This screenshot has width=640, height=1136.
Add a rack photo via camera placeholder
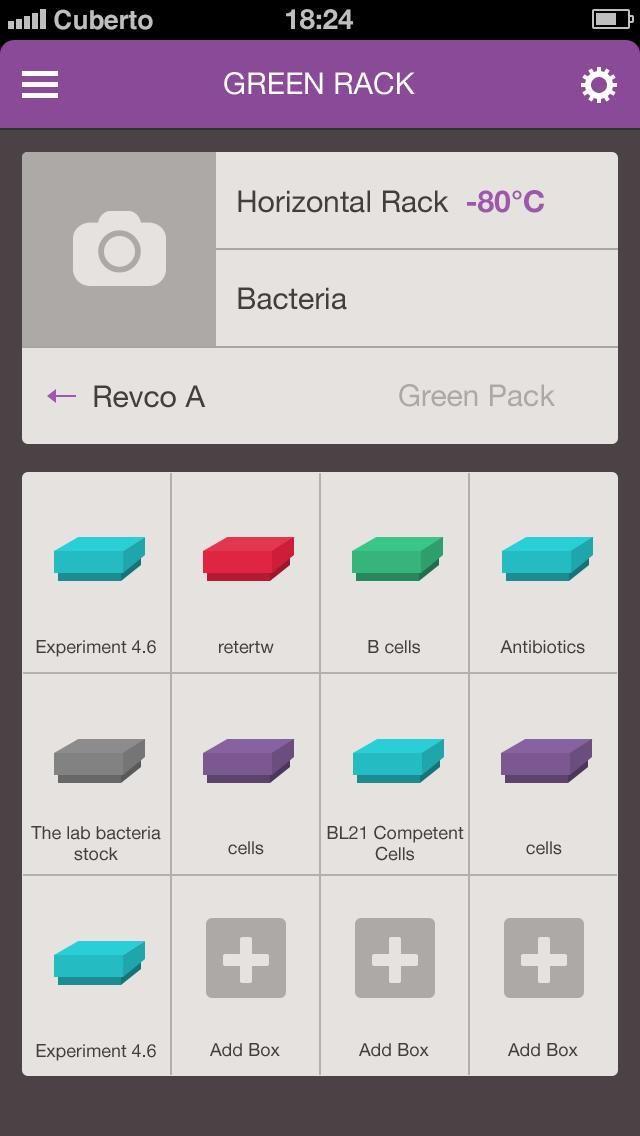pos(119,250)
